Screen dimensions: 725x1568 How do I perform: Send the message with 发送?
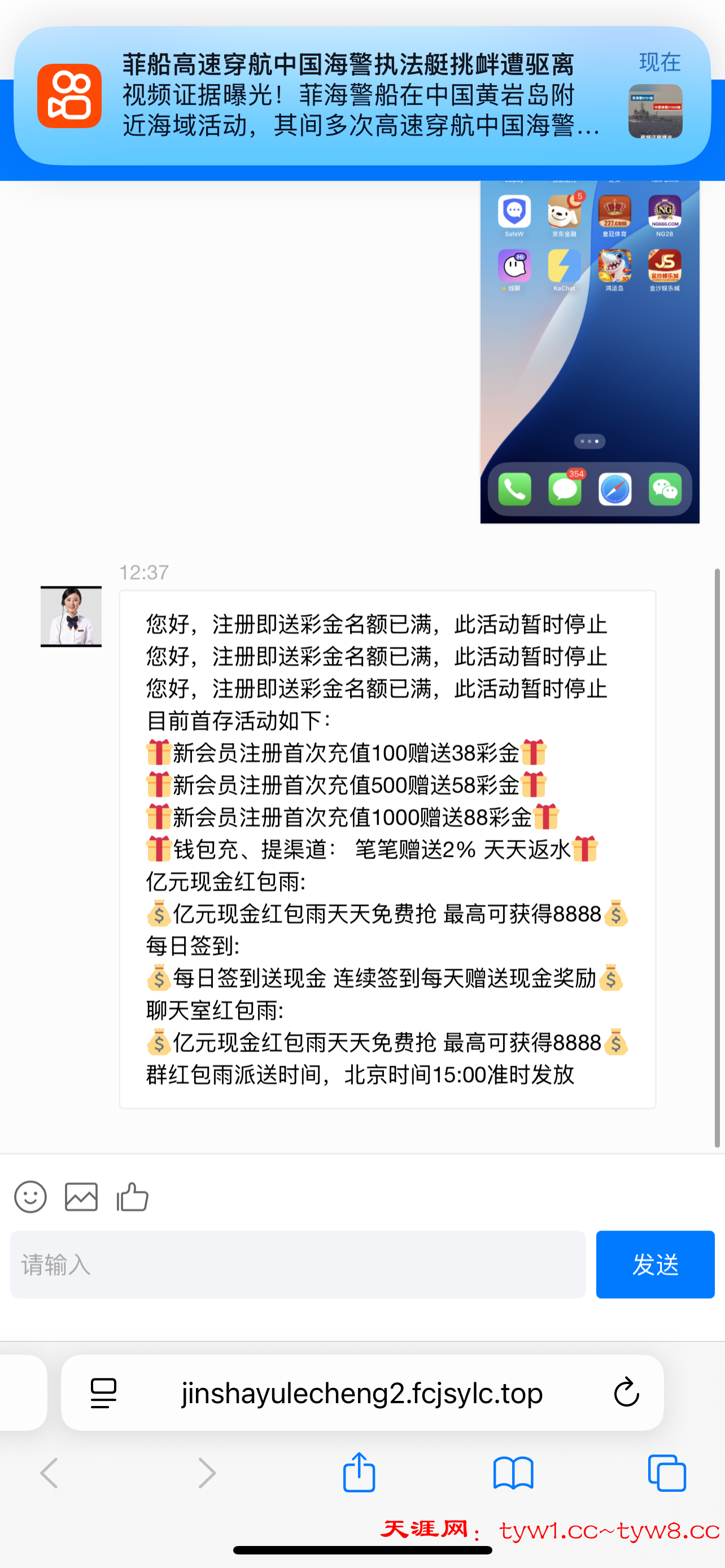pyautogui.click(x=654, y=1264)
